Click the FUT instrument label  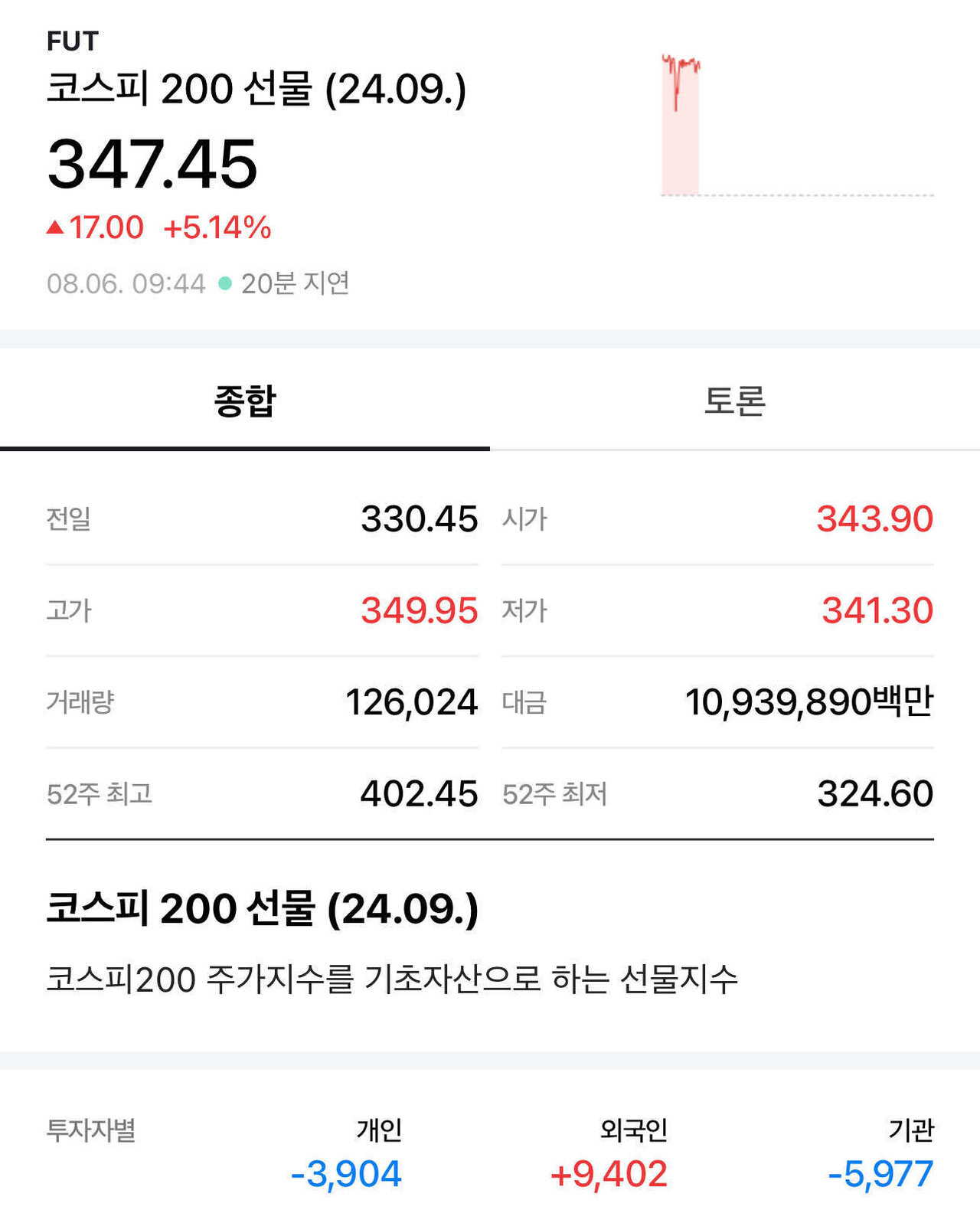click(66, 44)
